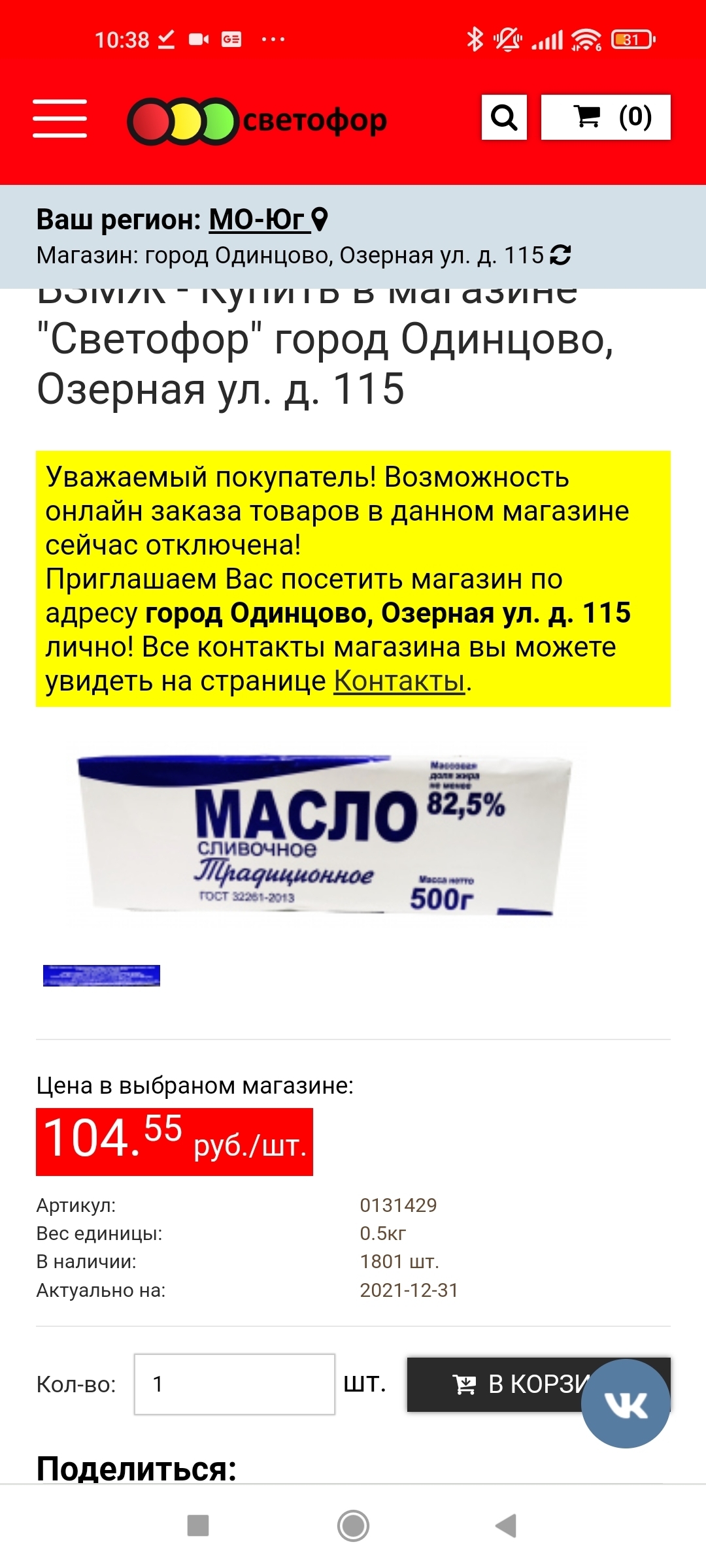The height and width of the screenshot is (1568, 706).
Task: Tap the system home button
Action: coord(353,1526)
